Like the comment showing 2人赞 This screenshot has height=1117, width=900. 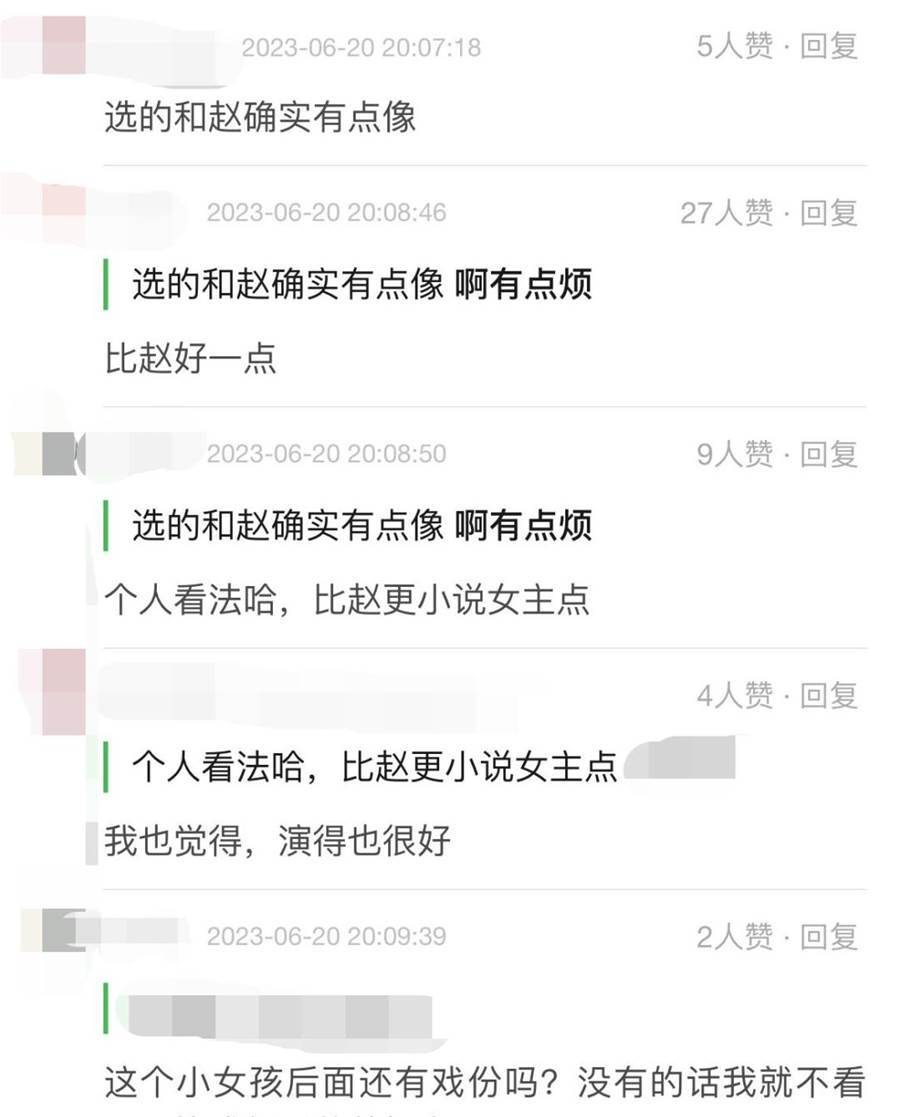[x=734, y=937]
